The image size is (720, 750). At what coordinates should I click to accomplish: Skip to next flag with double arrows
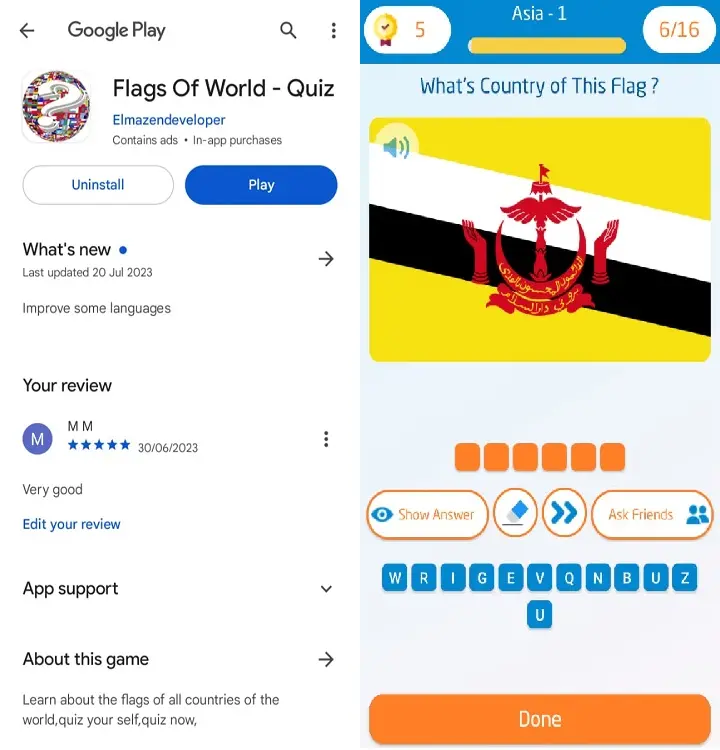[x=564, y=514]
